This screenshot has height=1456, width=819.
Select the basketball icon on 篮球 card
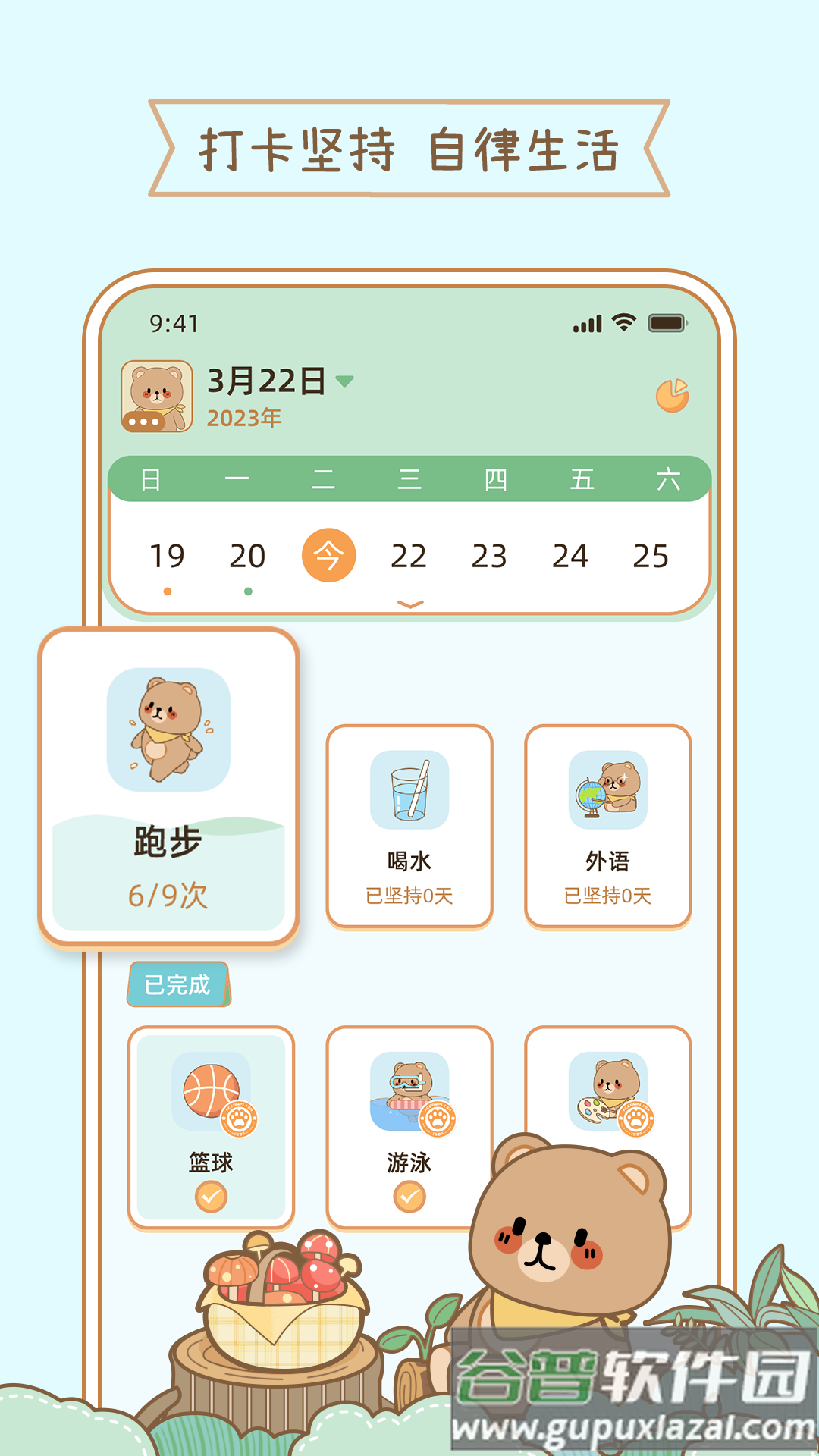click(x=211, y=1090)
